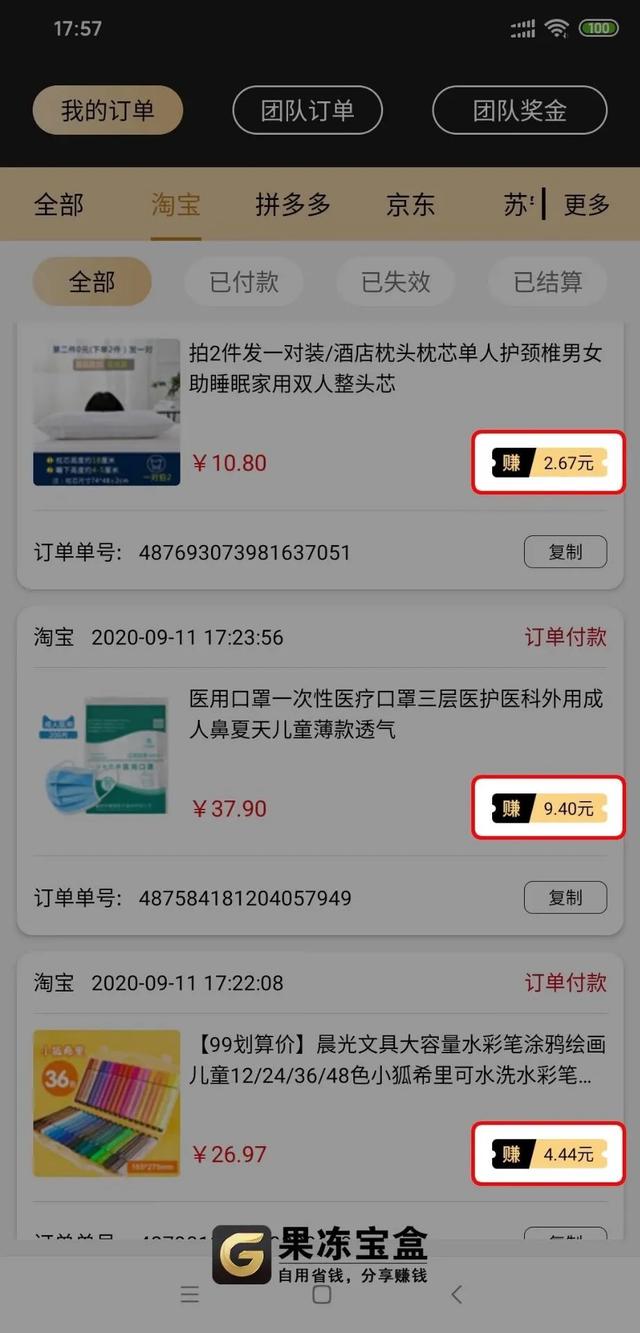The width and height of the screenshot is (640, 1333).
Task: Copy order number 487584181204057949
Action: pyautogui.click(x=565, y=897)
